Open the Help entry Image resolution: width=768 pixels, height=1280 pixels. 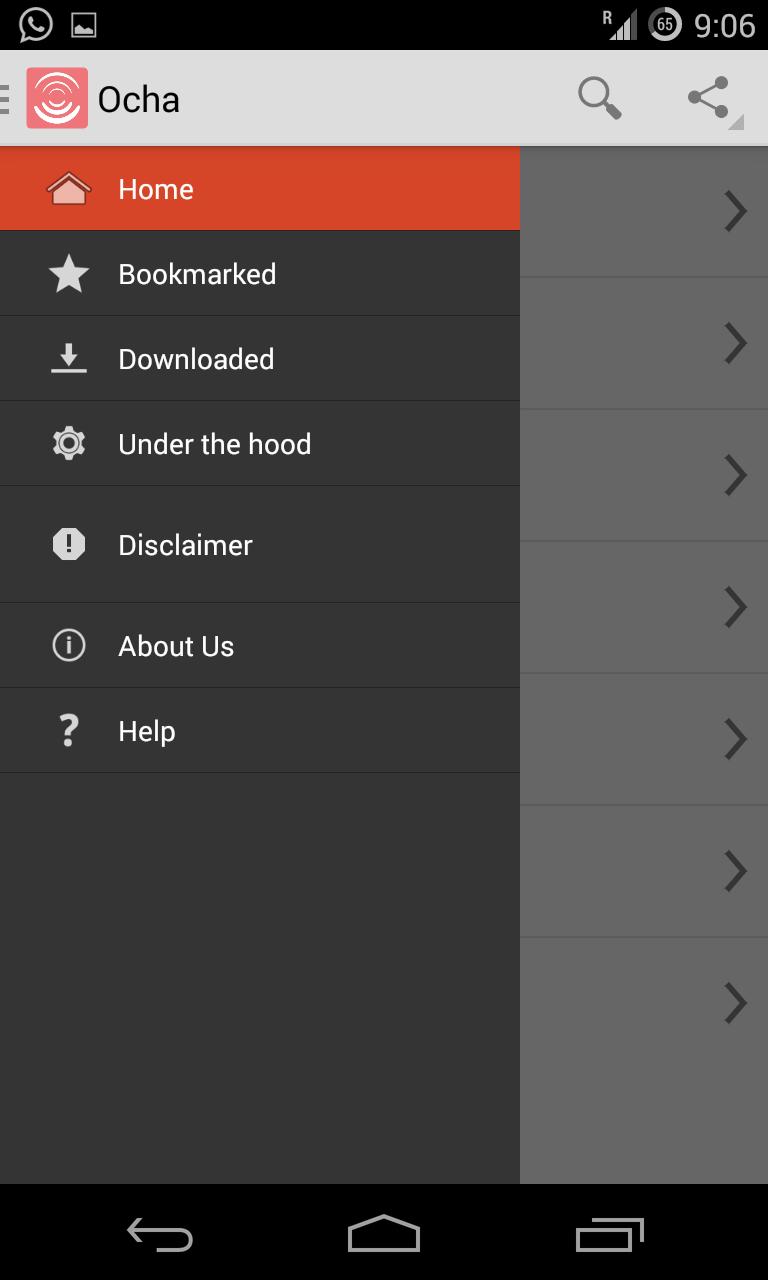coord(259,731)
